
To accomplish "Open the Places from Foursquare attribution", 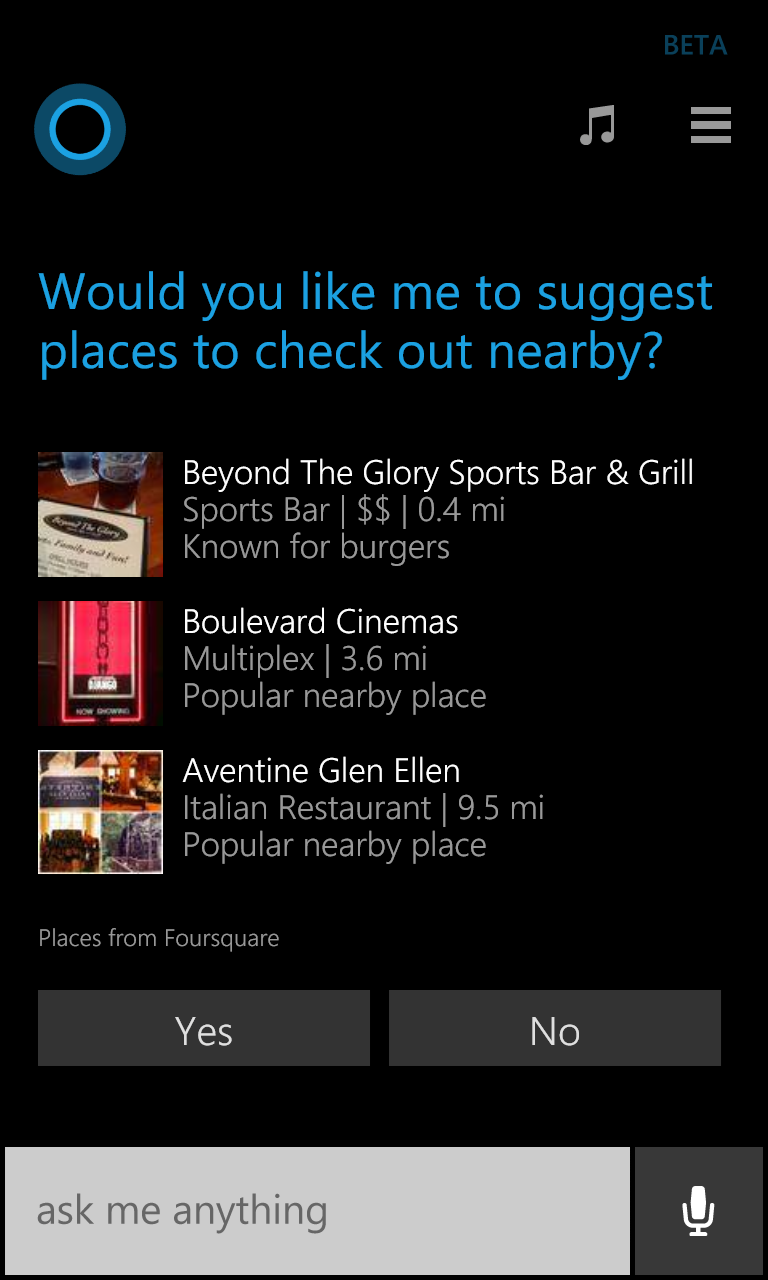I will click(x=159, y=938).
